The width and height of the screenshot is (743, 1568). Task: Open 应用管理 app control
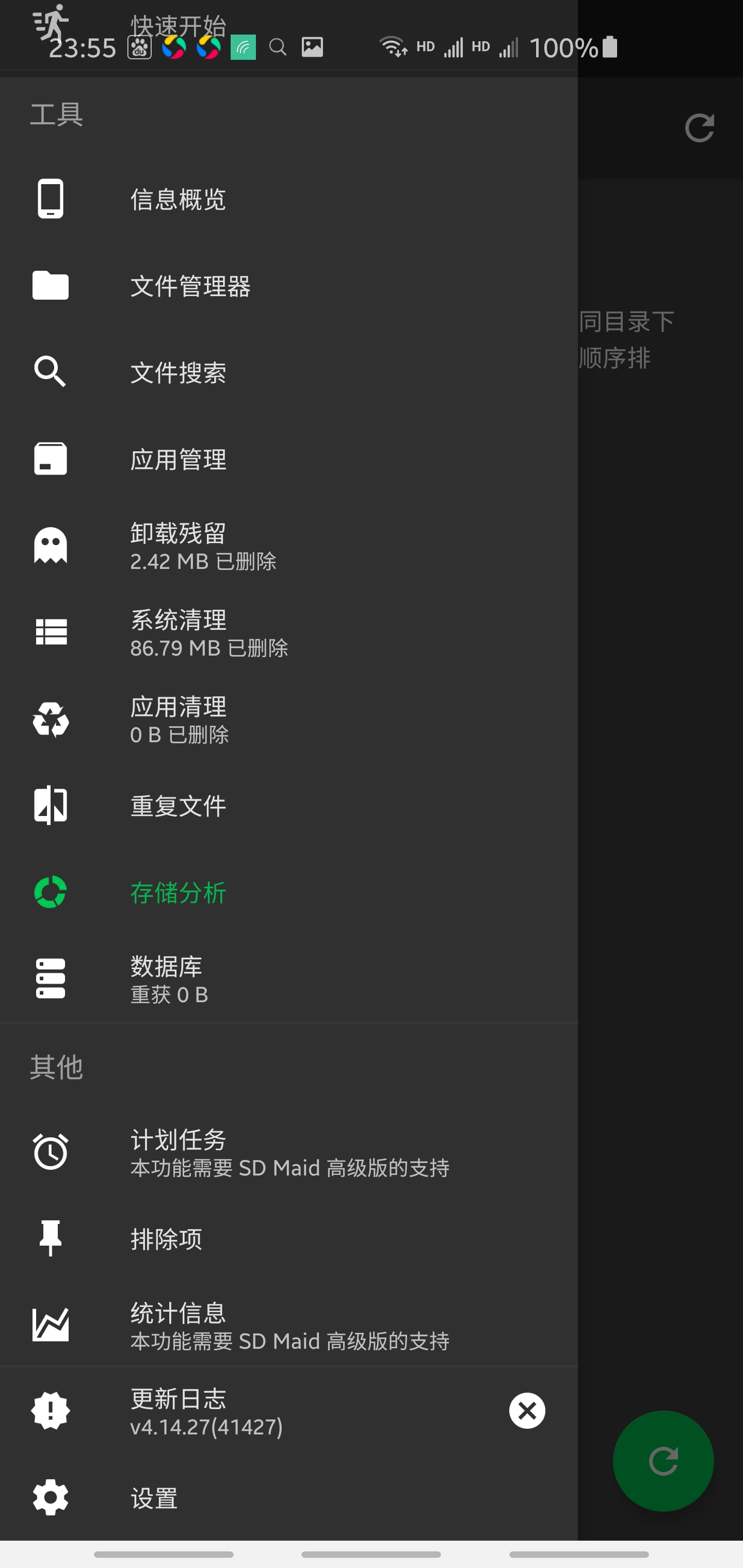click(x=178, y=460)
